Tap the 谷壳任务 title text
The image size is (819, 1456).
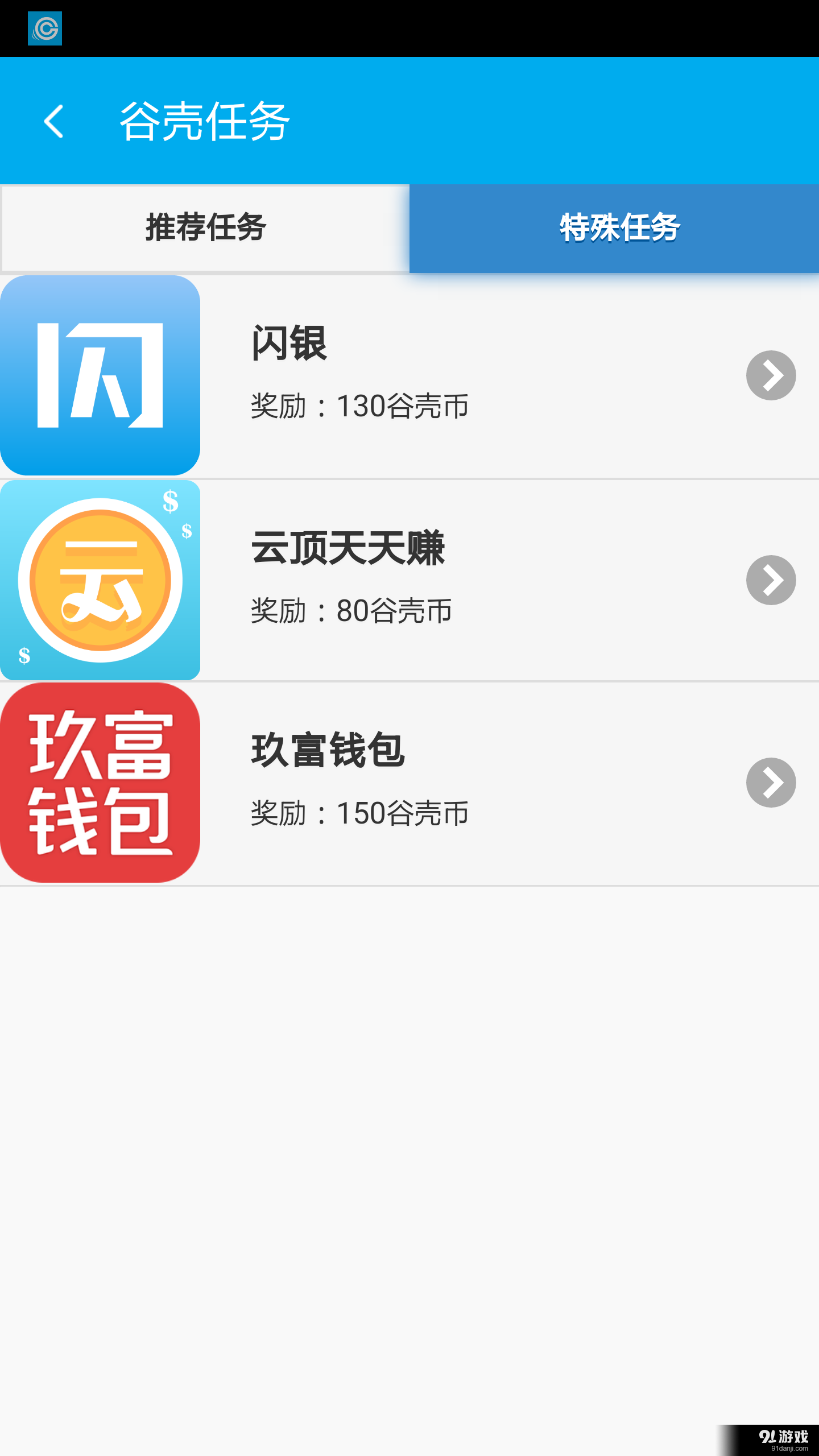pos(205,119)
